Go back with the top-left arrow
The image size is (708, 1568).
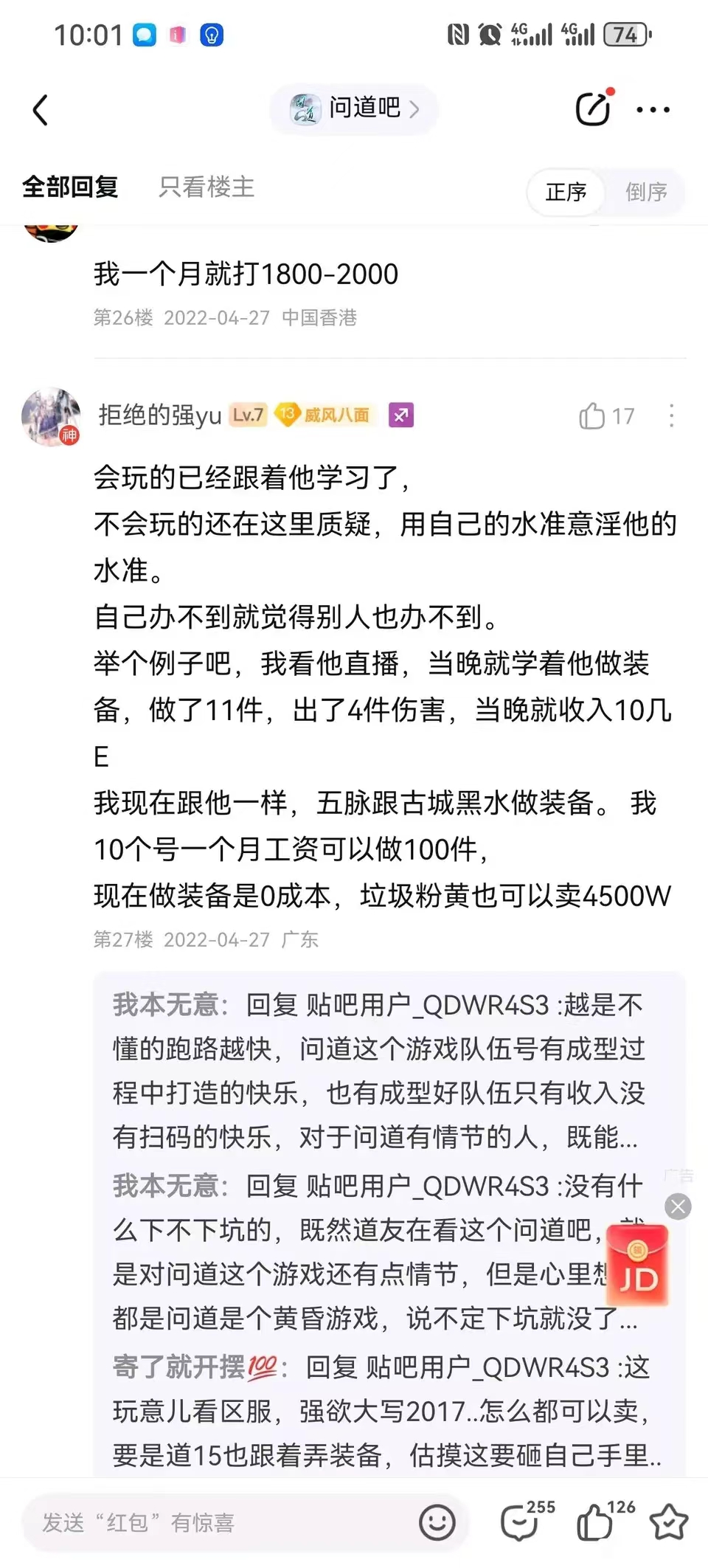pos(41,111)
